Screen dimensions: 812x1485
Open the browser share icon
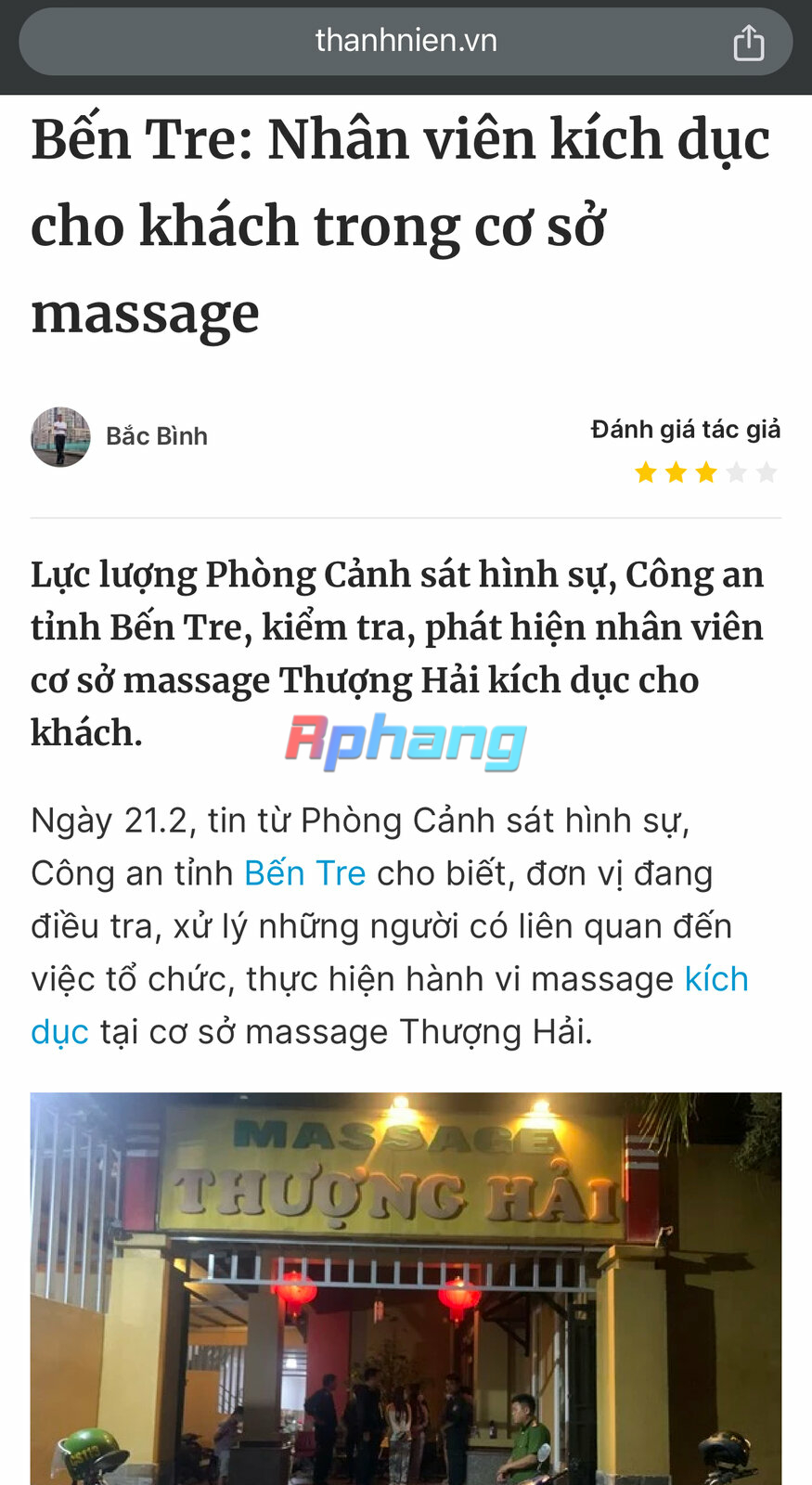click(x=748, y=42)
